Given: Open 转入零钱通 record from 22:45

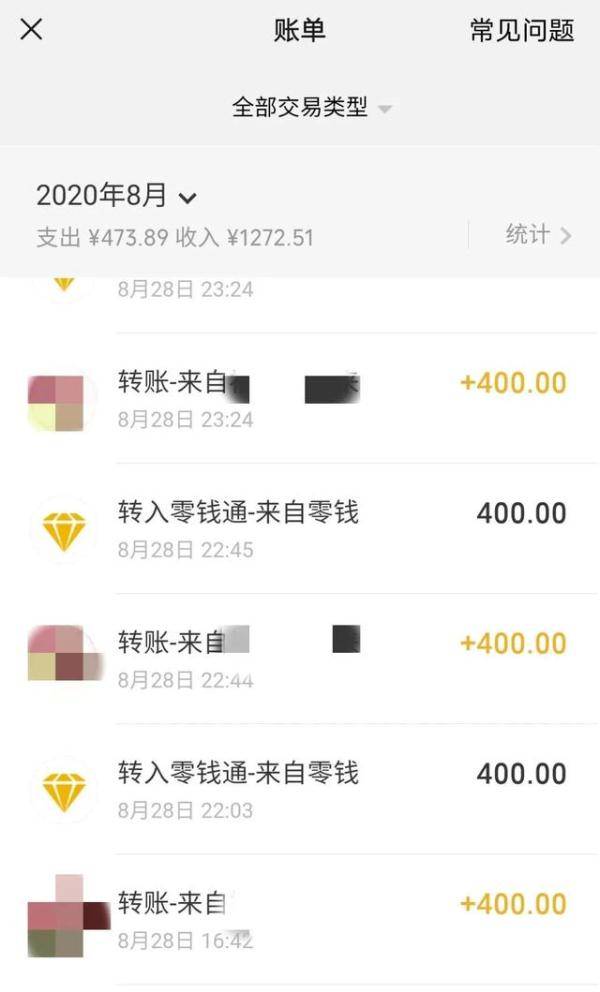Looking at the screenshot, I should (300, 528).
